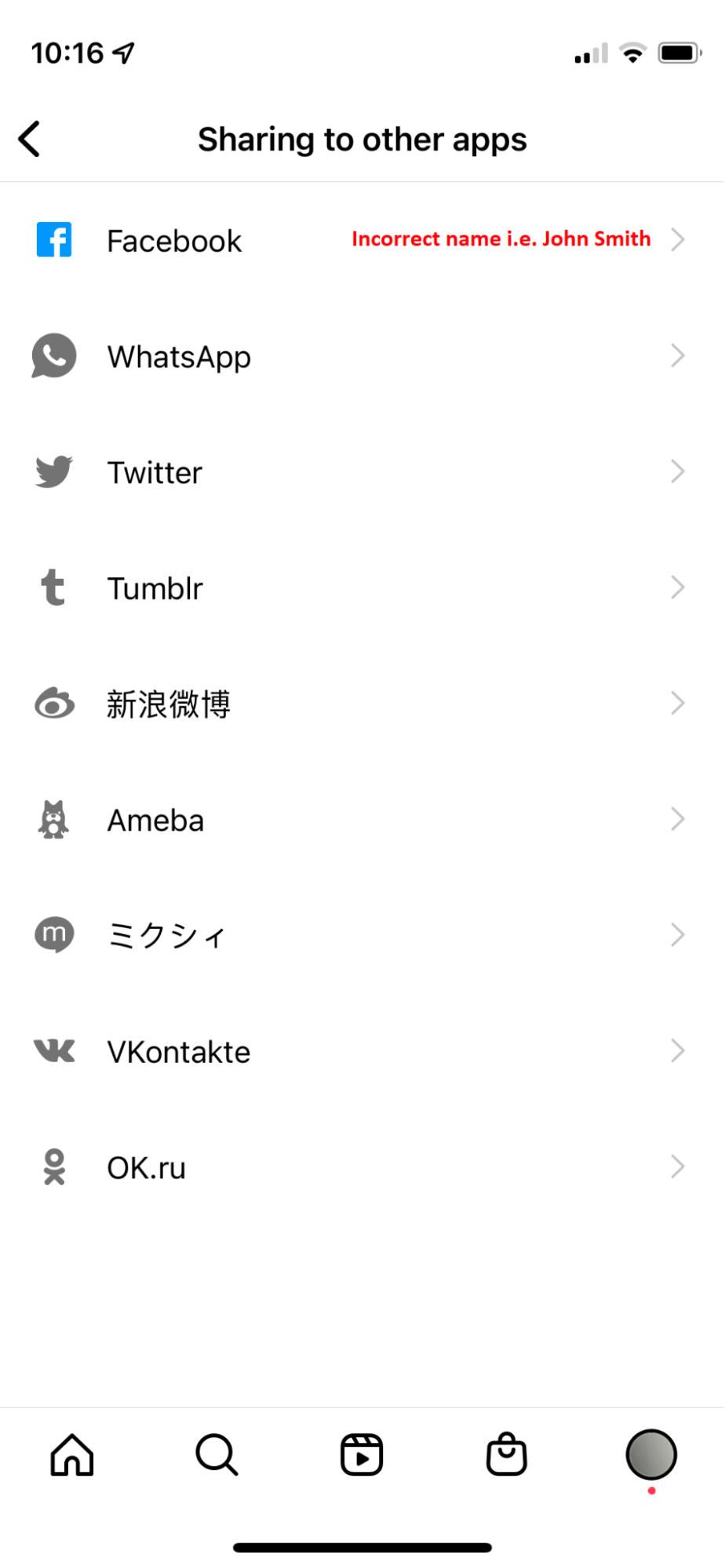725x1568 pixels.
Task: Open the Reels tab
Action: click(362, 1455)
